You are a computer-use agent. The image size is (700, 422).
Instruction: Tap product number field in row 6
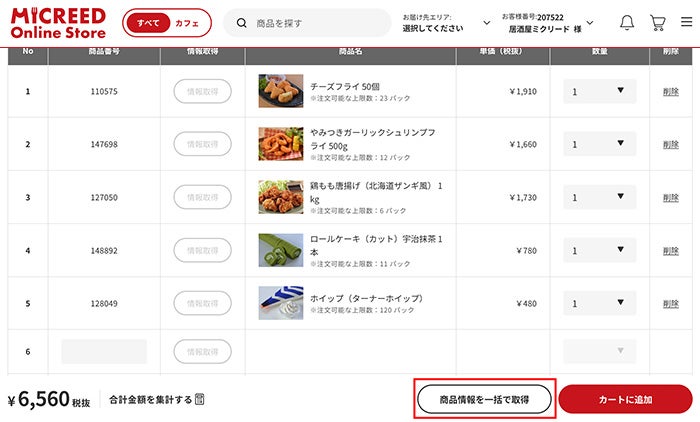(104, 351)
